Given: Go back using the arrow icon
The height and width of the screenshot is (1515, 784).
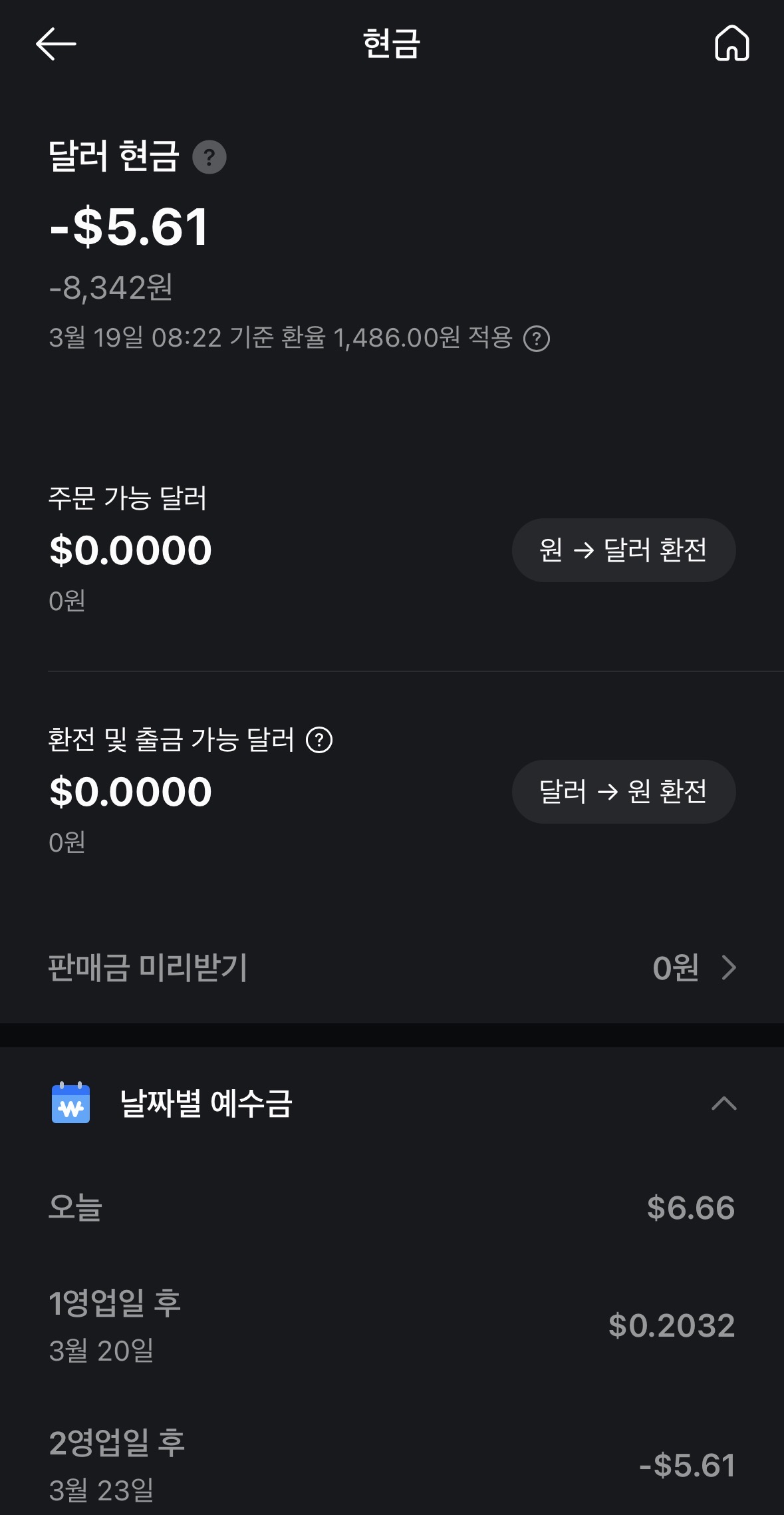Looking at the screenshot, I should tap(56, 44).
